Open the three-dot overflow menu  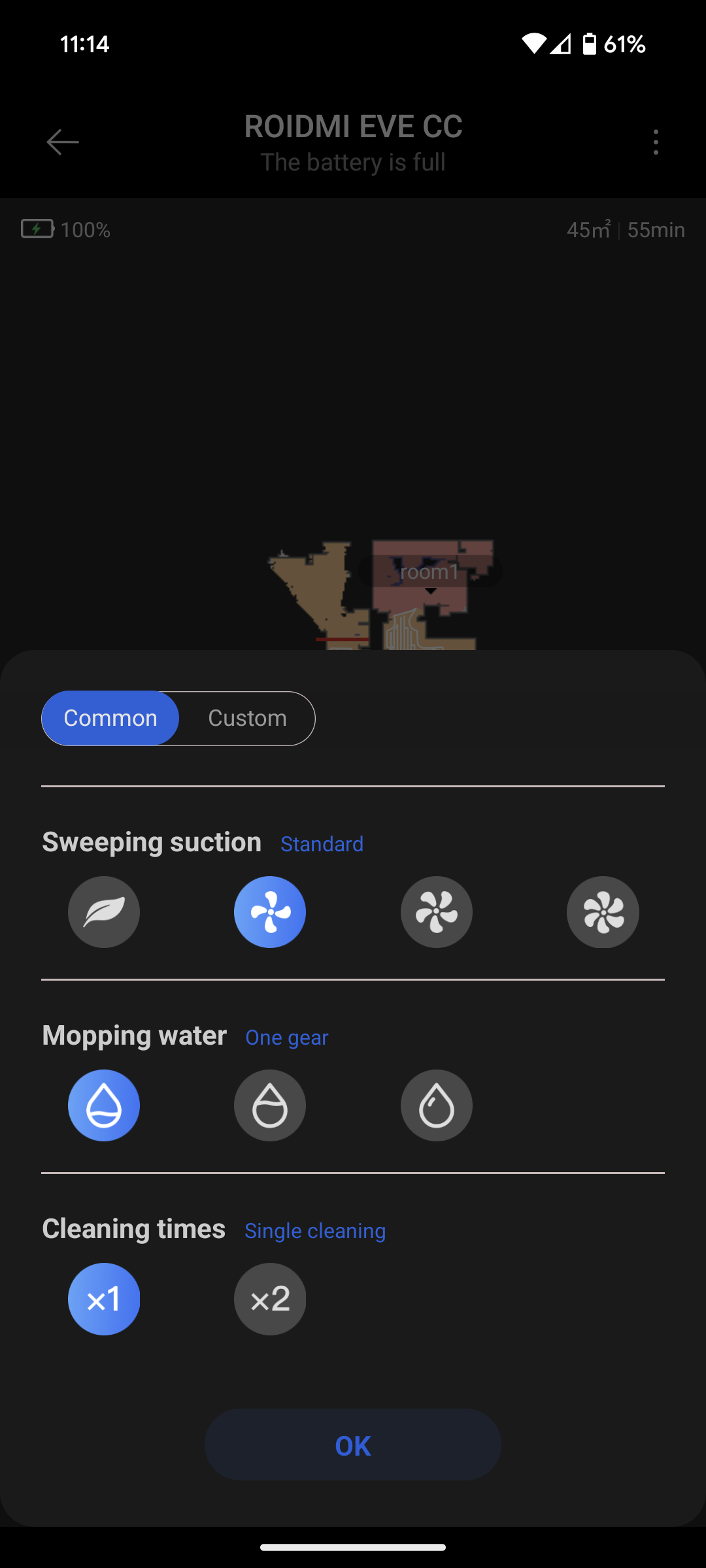[x=656, y=142]
